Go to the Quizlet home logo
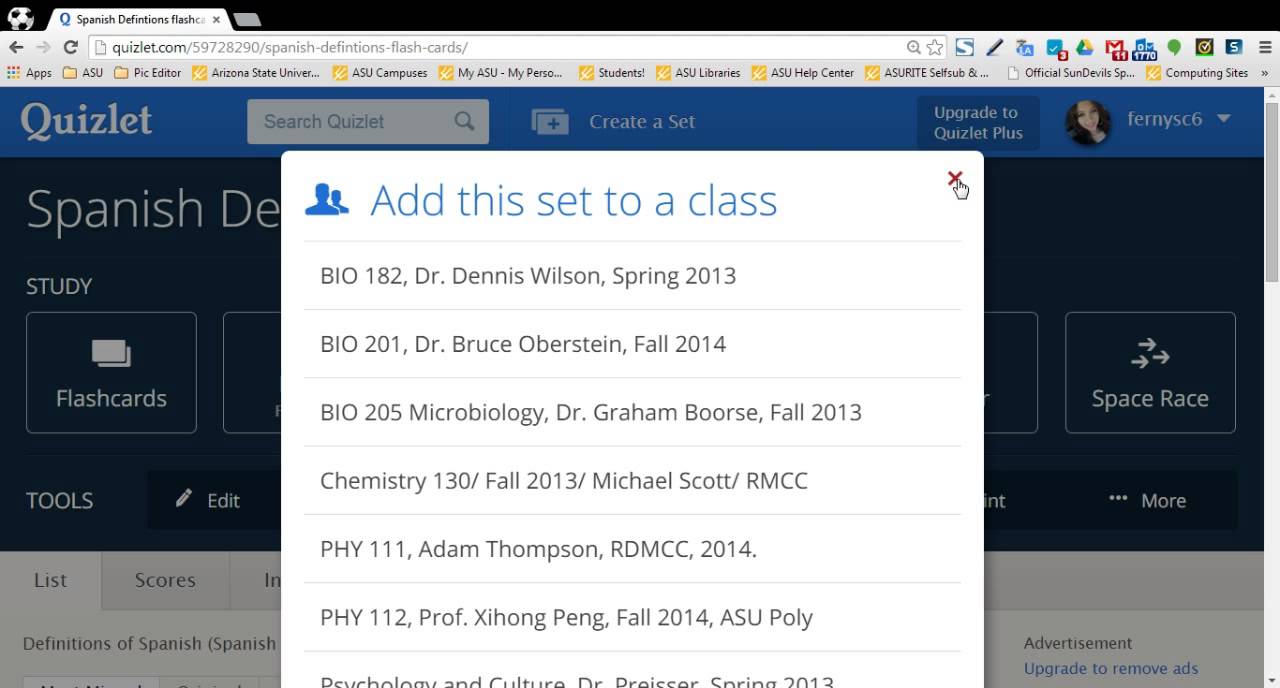The width and height of the screenshot is (1280, 688). click(x=86, y=121)
